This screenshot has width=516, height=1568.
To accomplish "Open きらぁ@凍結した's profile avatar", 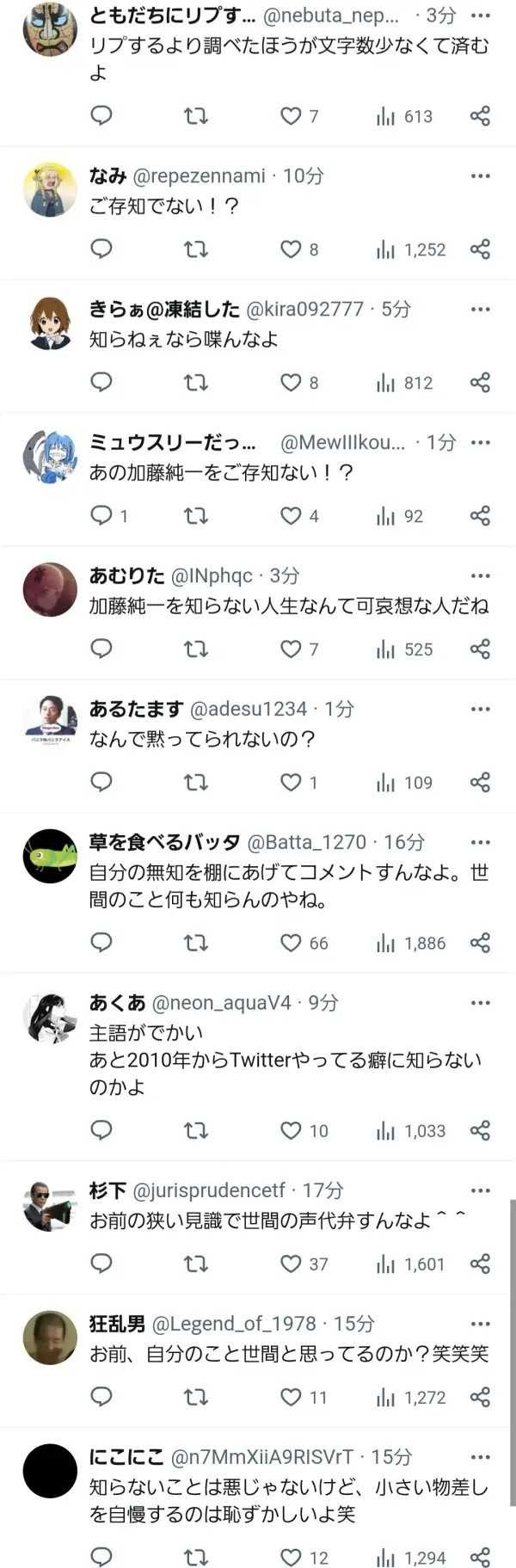I will coord(50,323).
